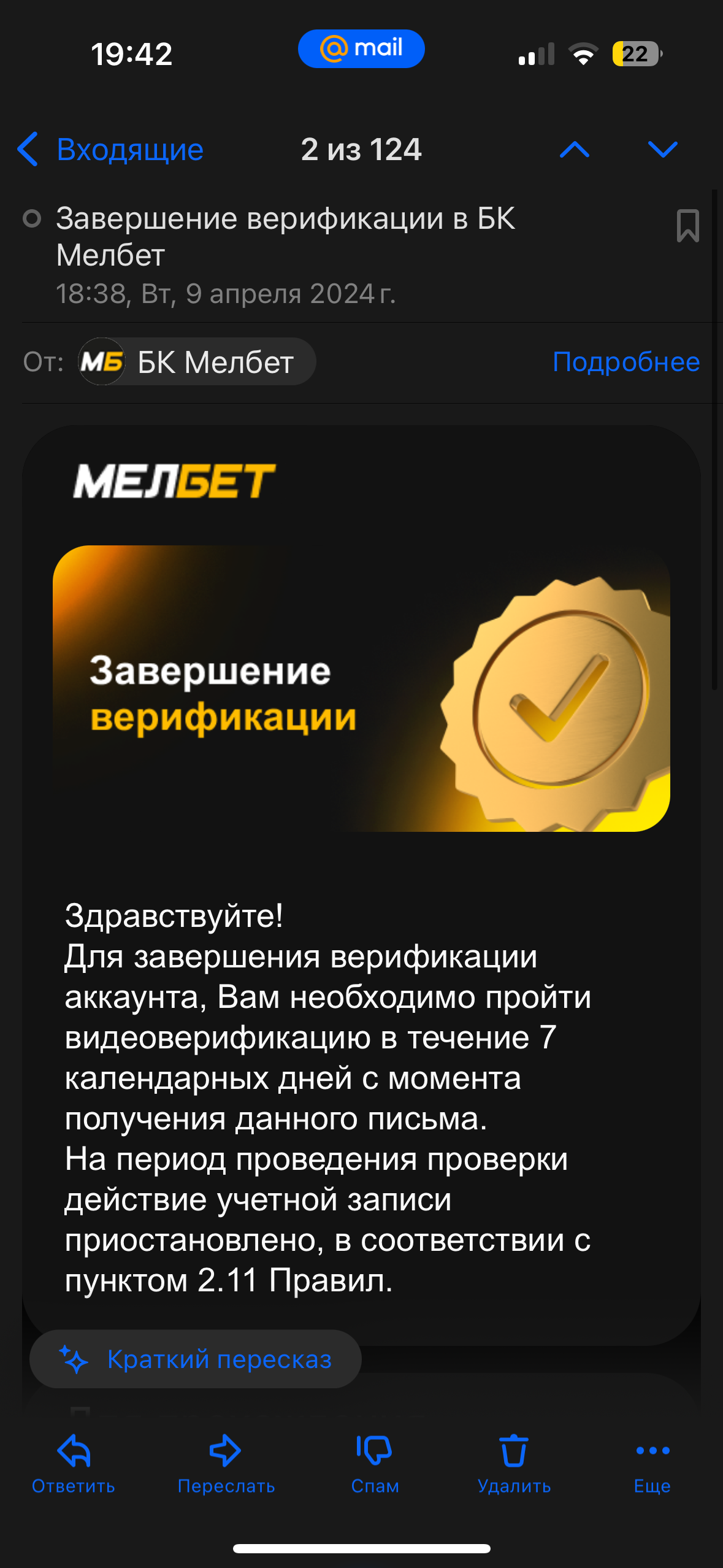This screenshot has height=1568, width=723.
Task: Show details via Подробнее link
Action: tap(625, 362)
